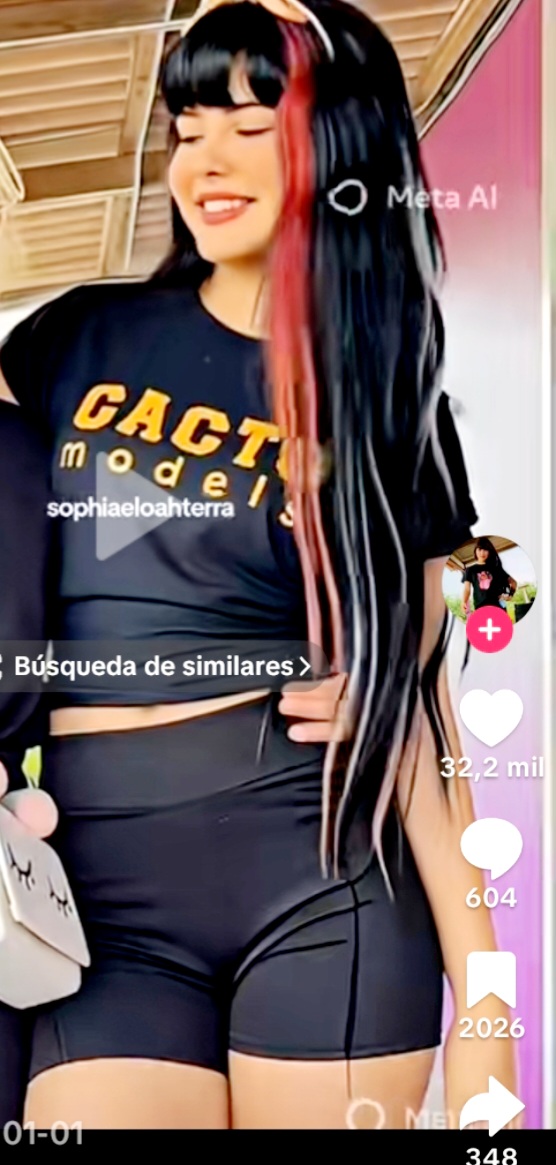Bookmark this video to favorites

coord(491,980)
